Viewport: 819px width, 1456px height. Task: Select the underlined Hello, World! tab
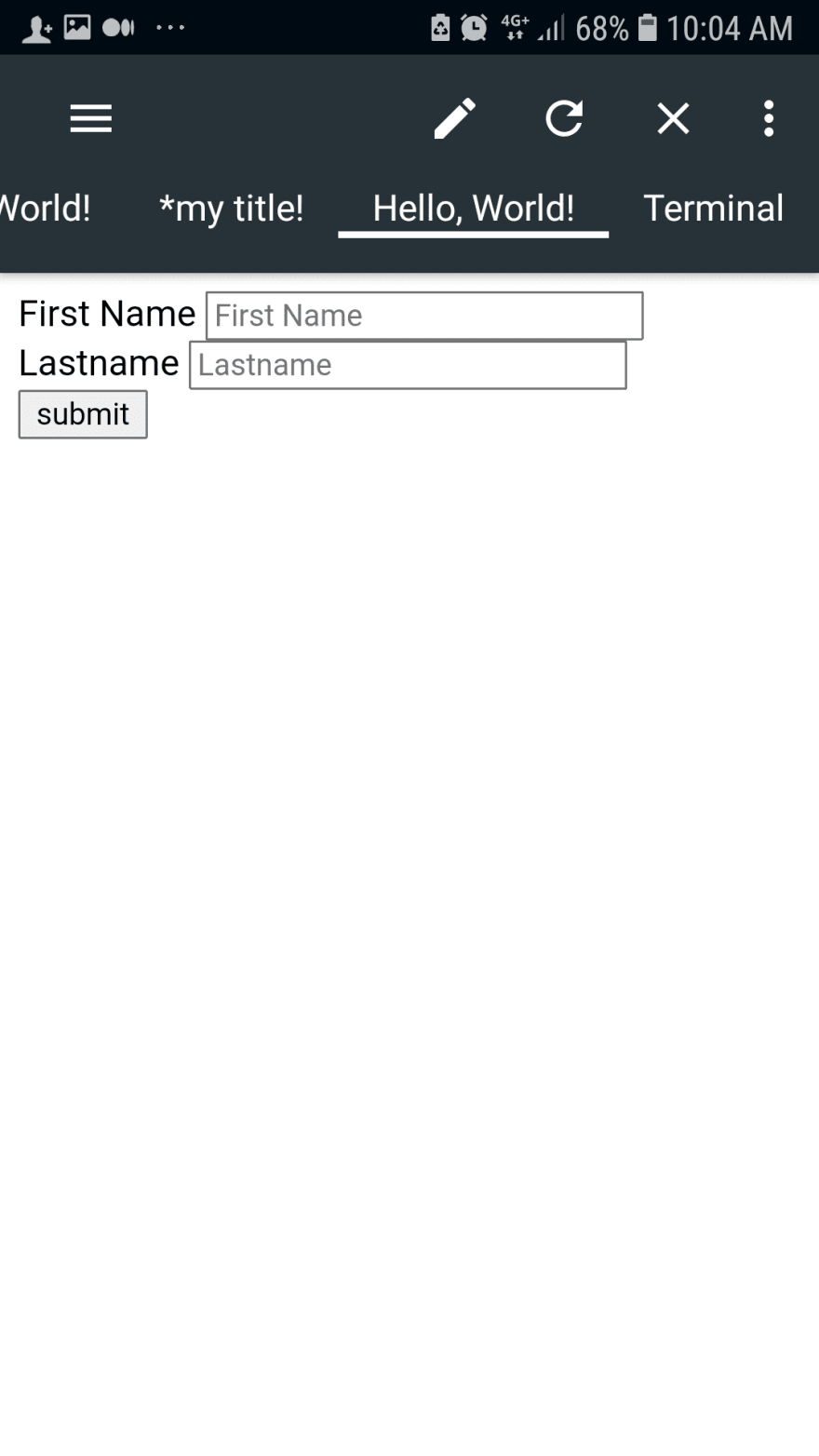point(474,209)
